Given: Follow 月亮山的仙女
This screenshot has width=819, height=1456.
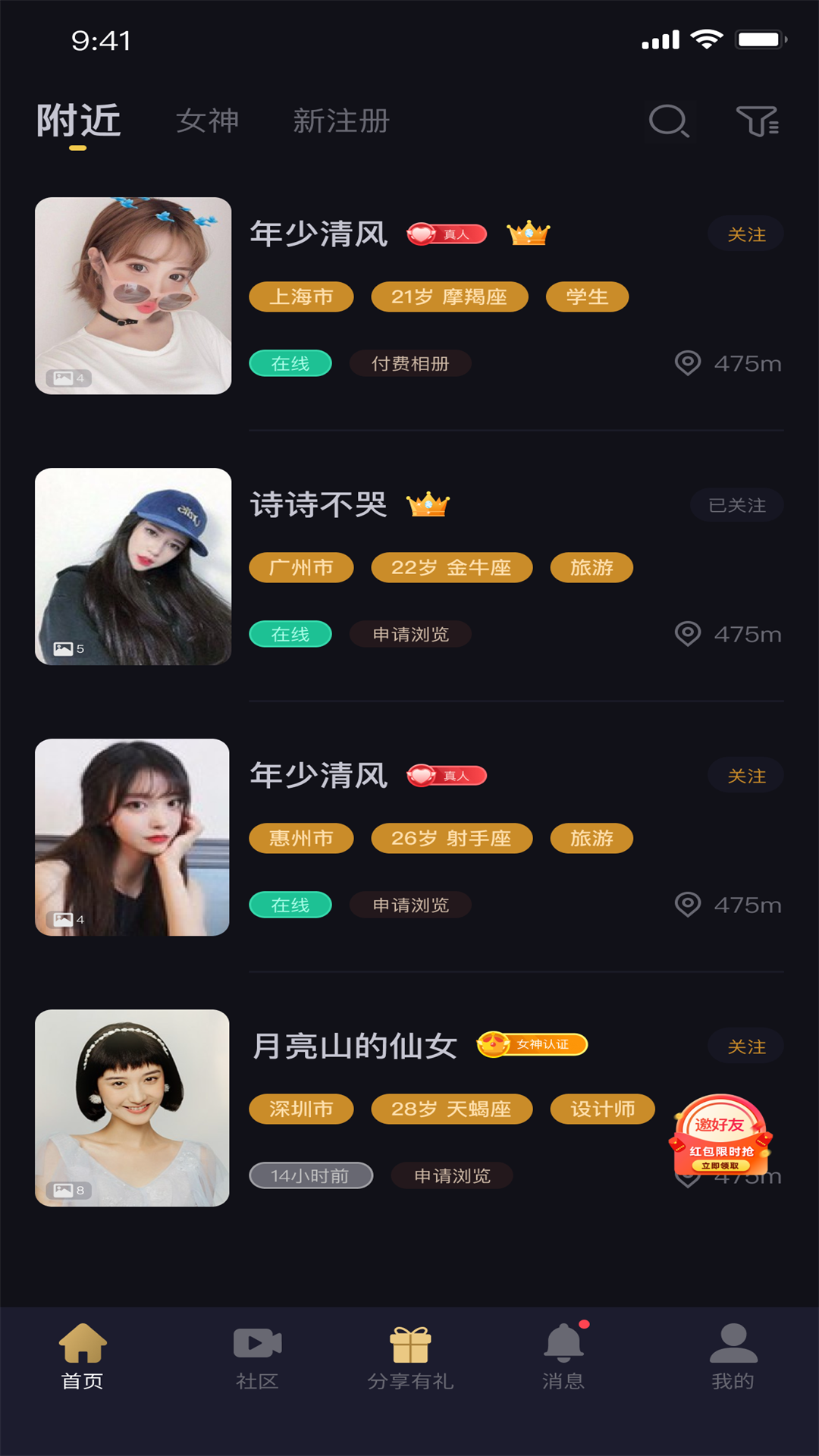Looking at the screenshot, I should pos(746,1046).
